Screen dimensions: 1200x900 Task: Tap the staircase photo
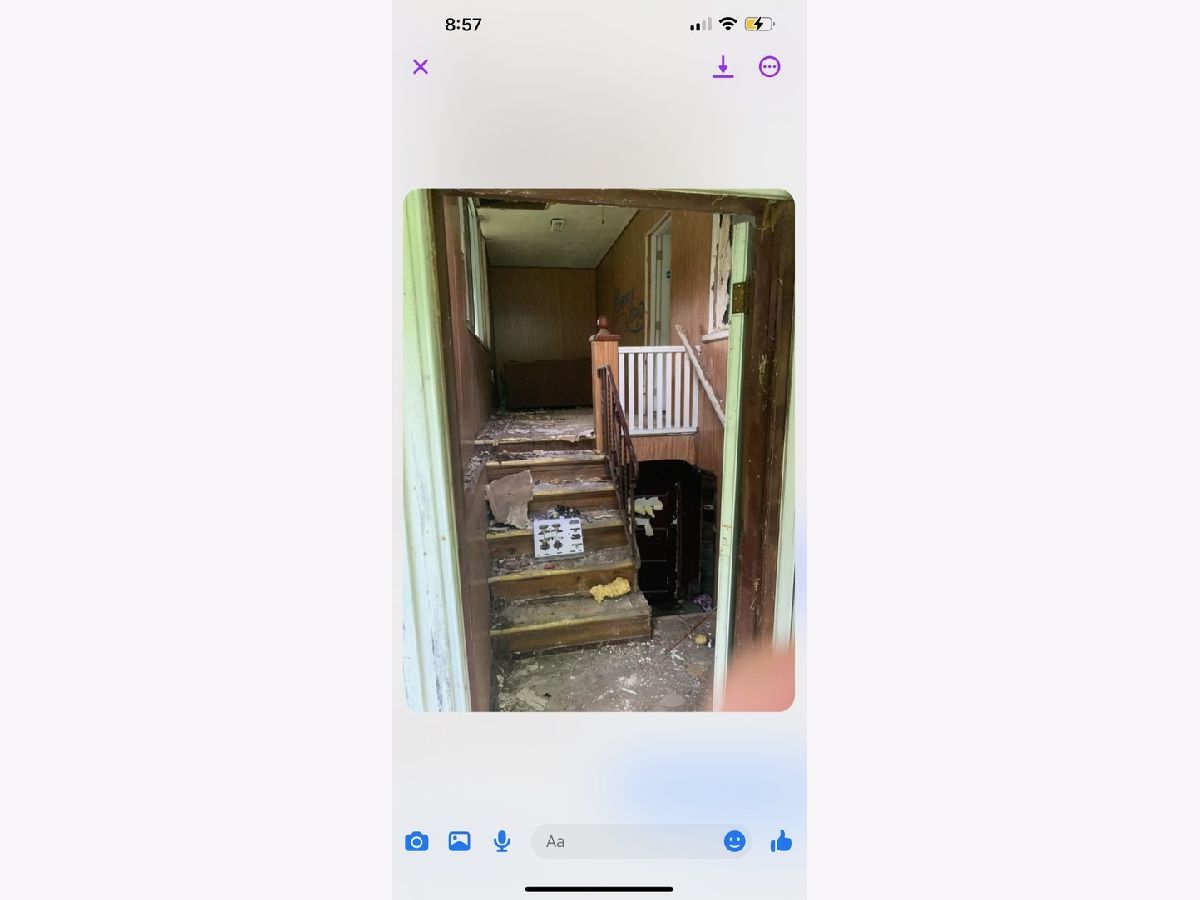(x=599, y=450)
